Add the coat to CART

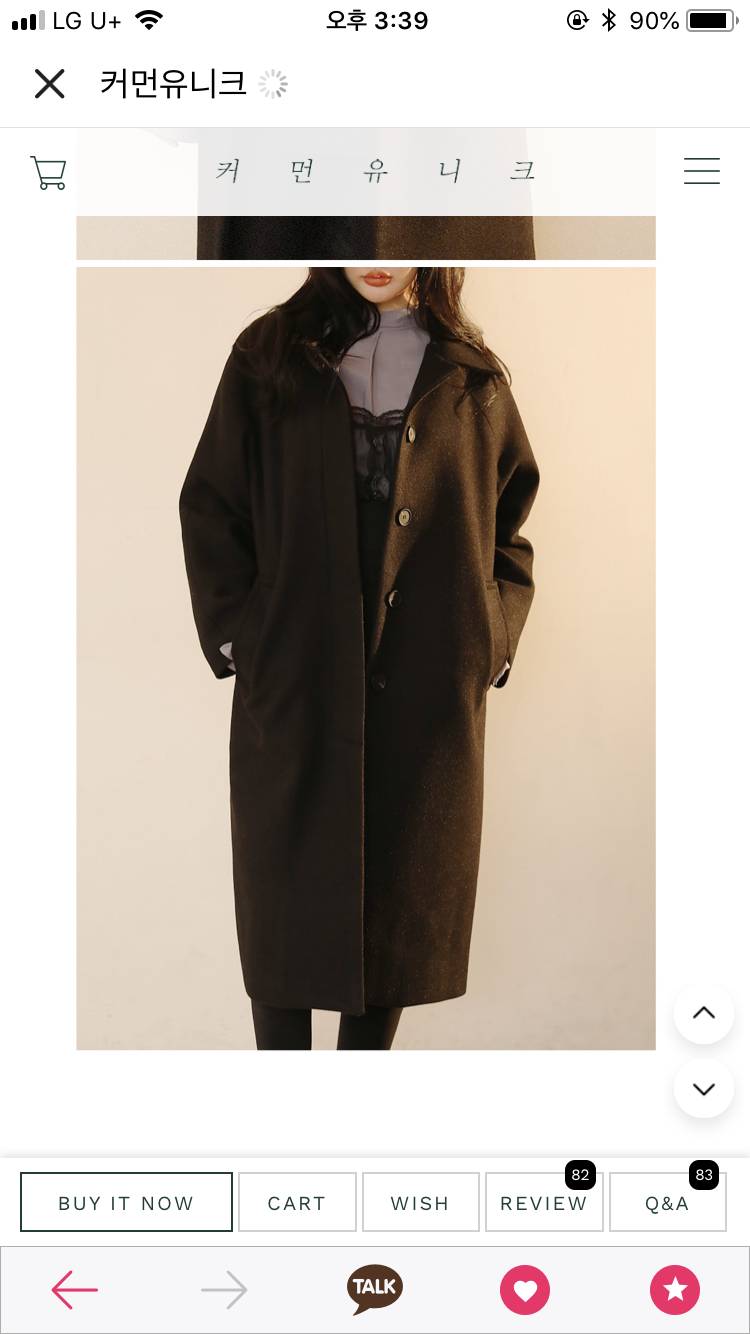click(297, 1203)
